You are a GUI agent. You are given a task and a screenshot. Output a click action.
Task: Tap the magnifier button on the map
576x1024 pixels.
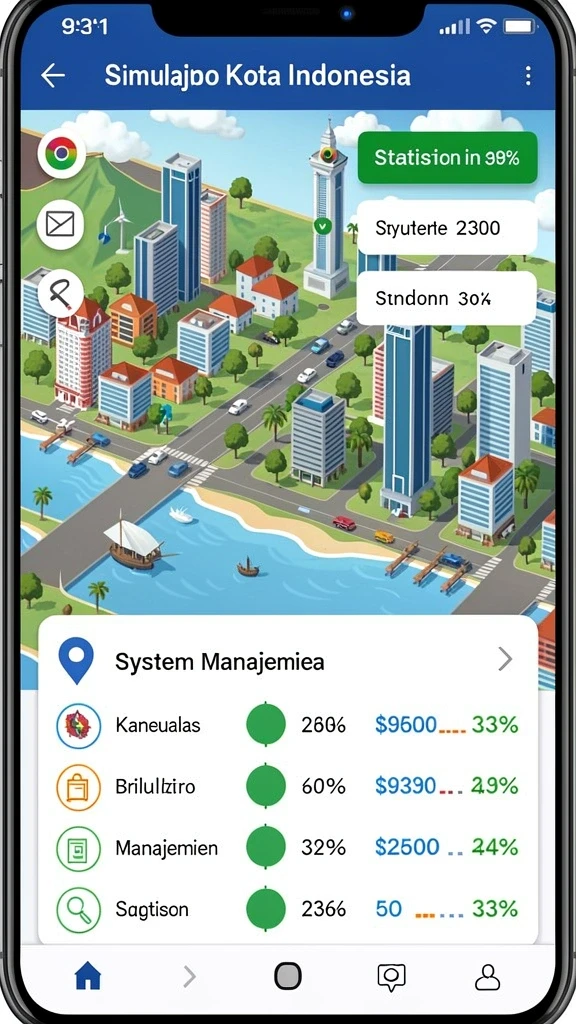click(60, 293)
